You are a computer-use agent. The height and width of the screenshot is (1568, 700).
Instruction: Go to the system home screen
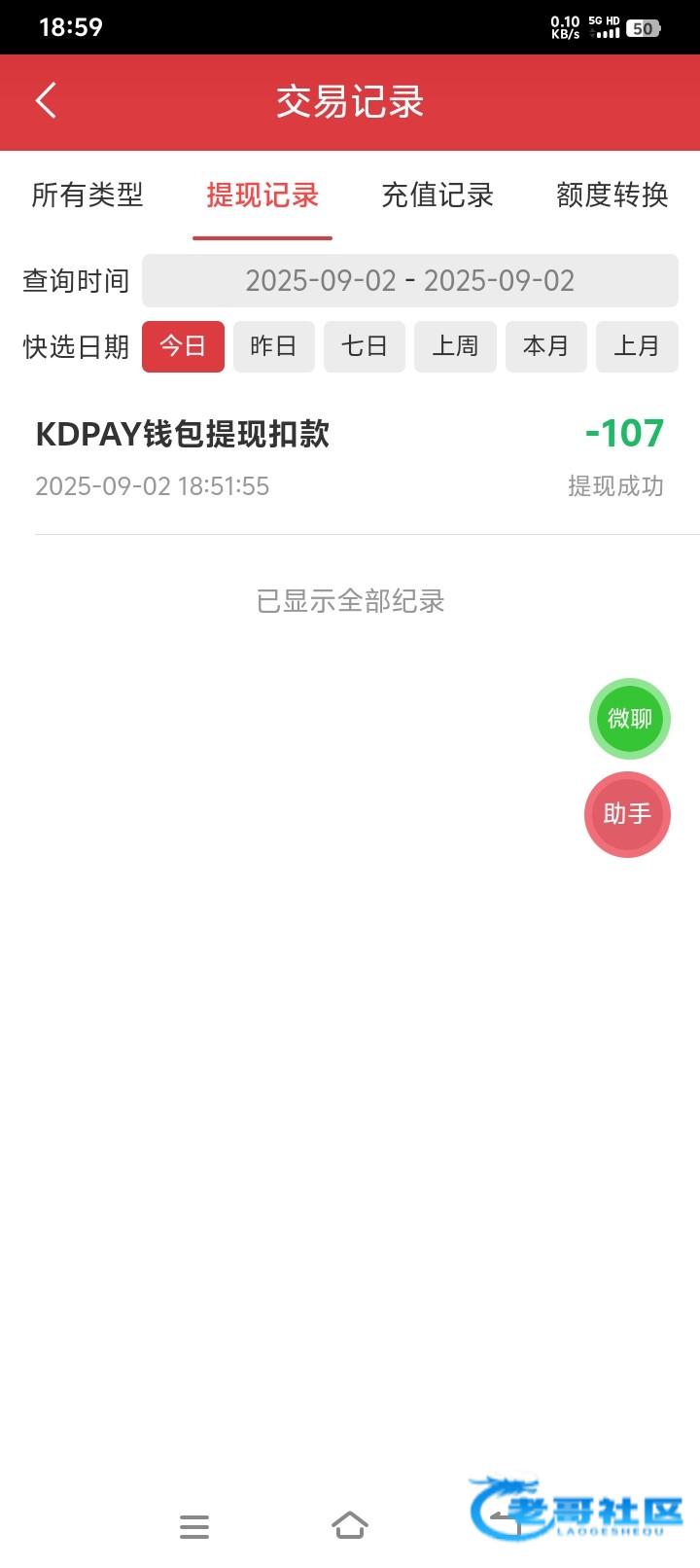[x=350, y=1525]
